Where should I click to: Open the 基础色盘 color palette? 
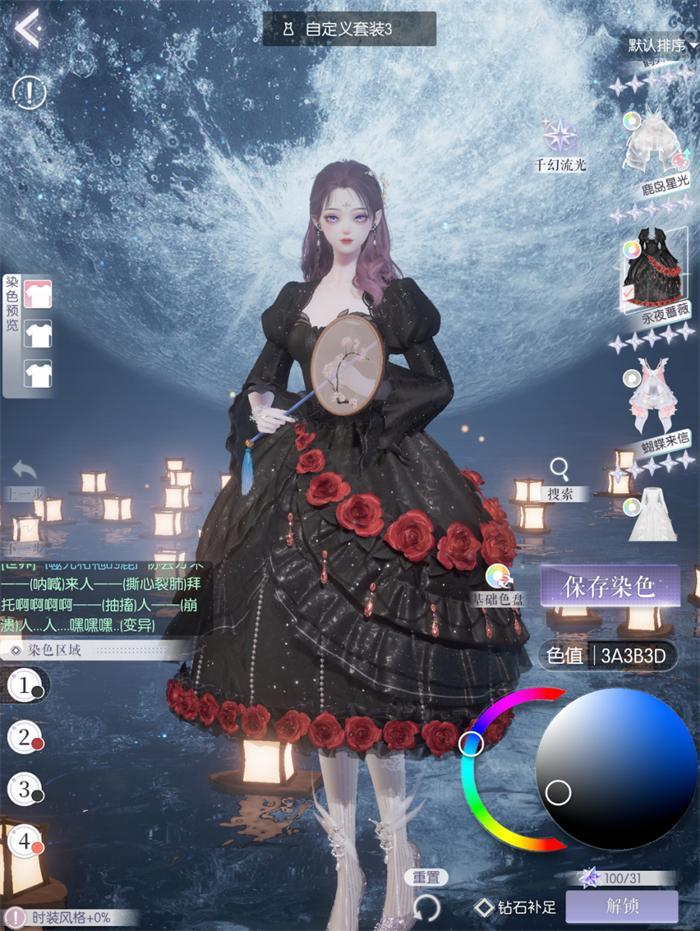496,577
